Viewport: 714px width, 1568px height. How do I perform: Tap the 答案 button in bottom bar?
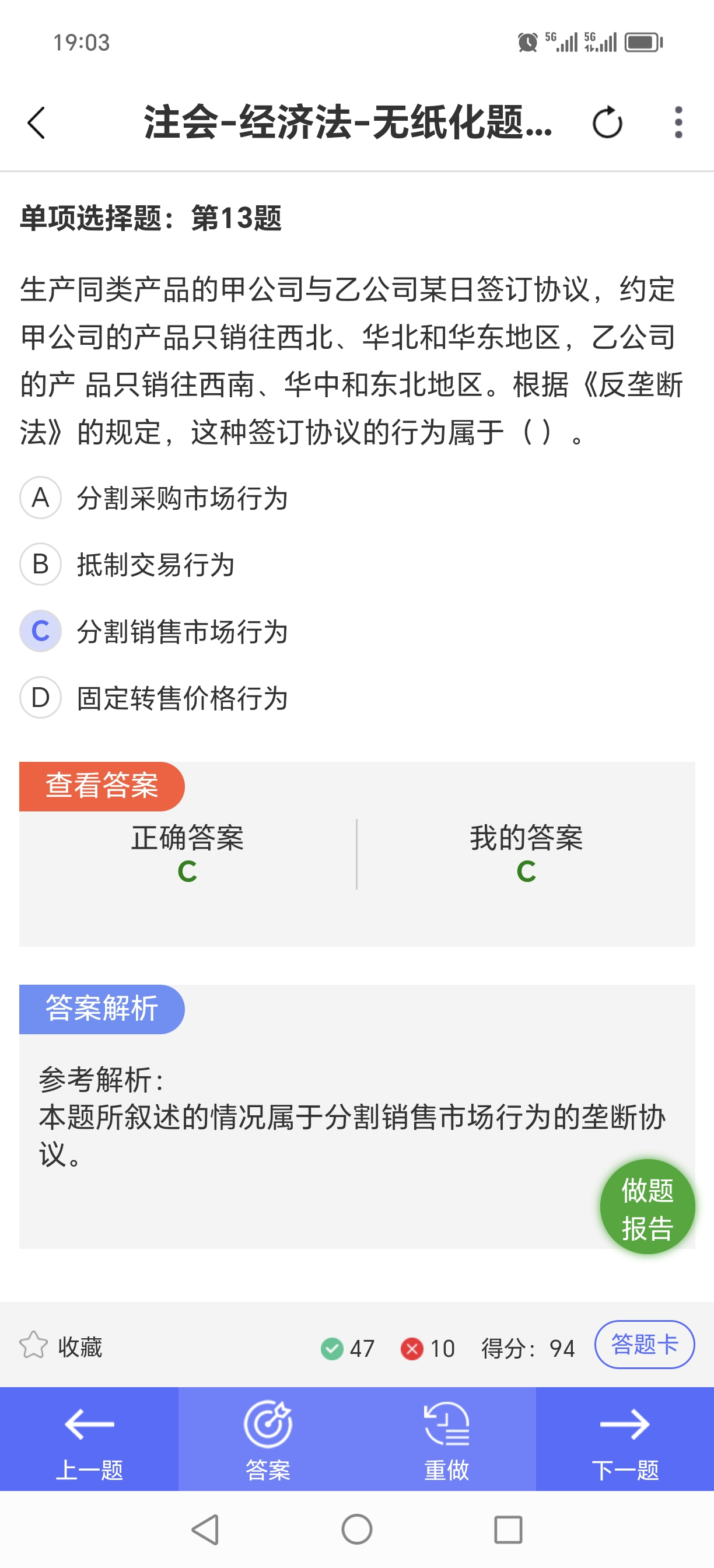(x=268, y=1439)
